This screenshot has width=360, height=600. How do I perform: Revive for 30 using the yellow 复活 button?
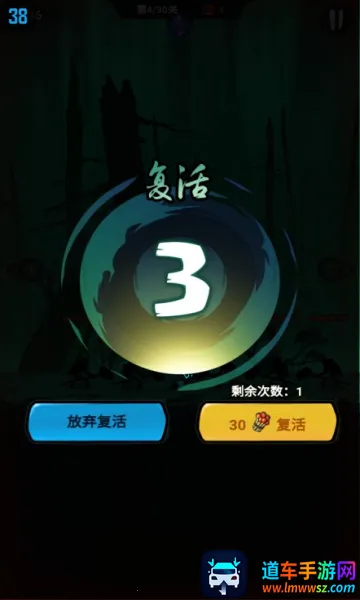[x=267, y=422]
